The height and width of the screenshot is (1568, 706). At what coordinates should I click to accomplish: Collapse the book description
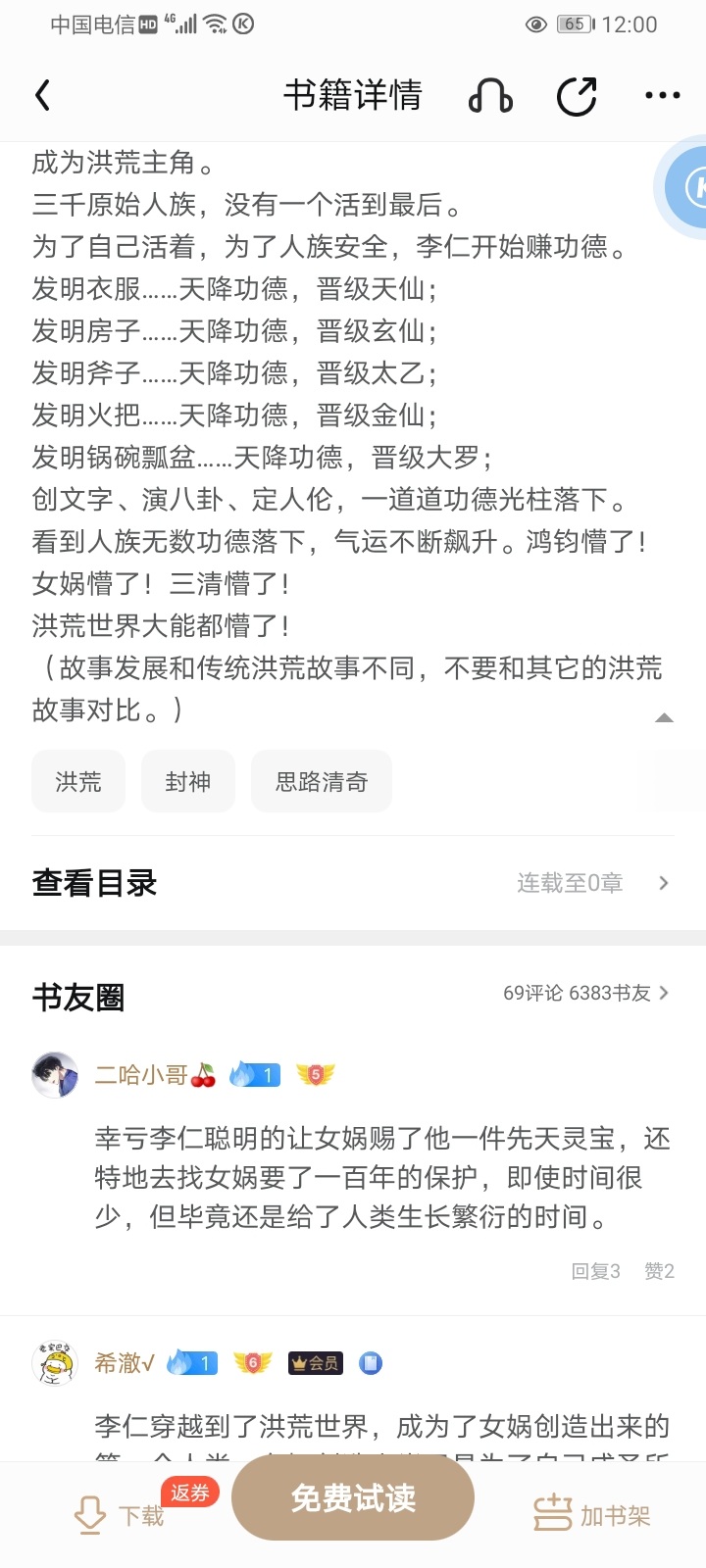(x=664, y=718)
